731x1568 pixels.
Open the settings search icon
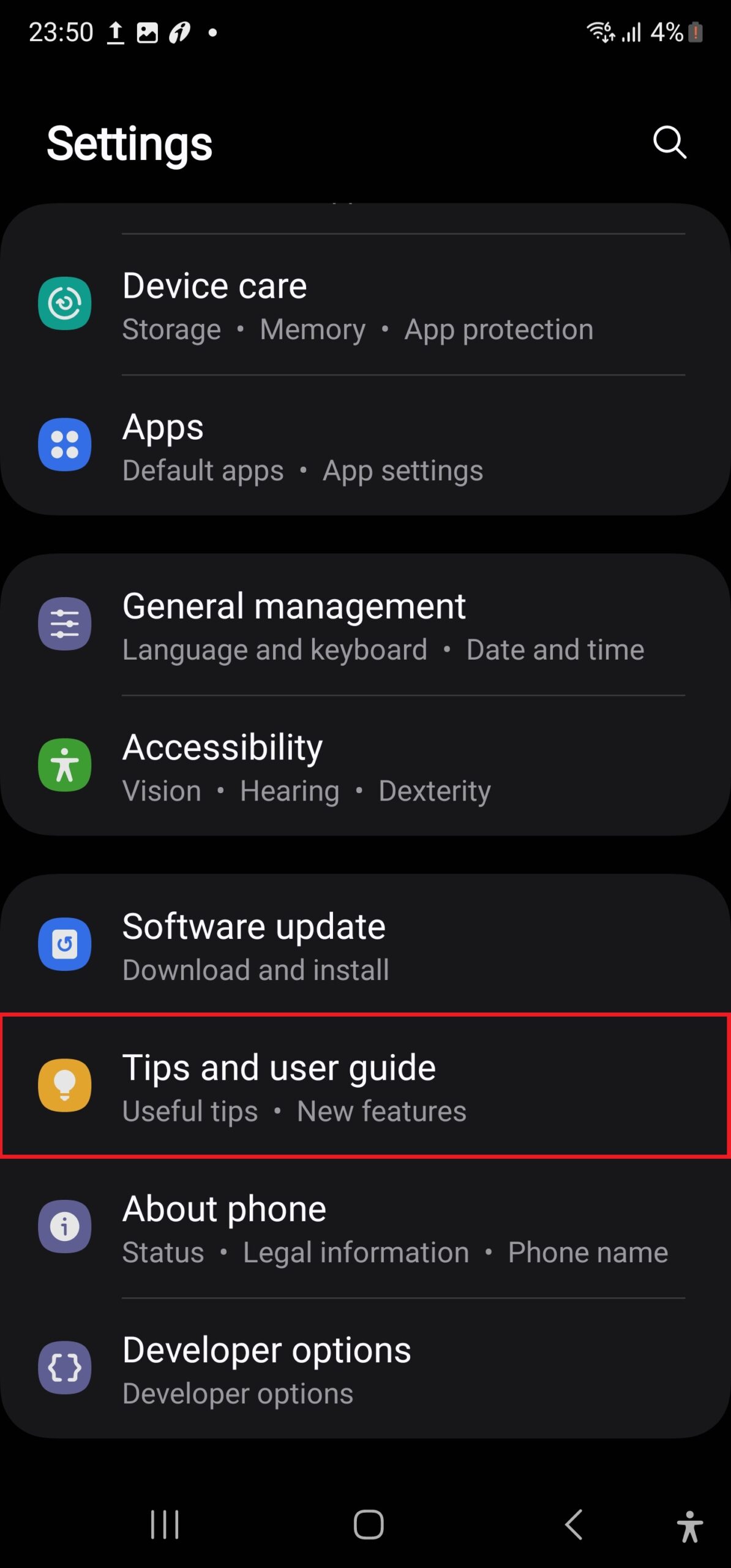click(x=669, y=143)
